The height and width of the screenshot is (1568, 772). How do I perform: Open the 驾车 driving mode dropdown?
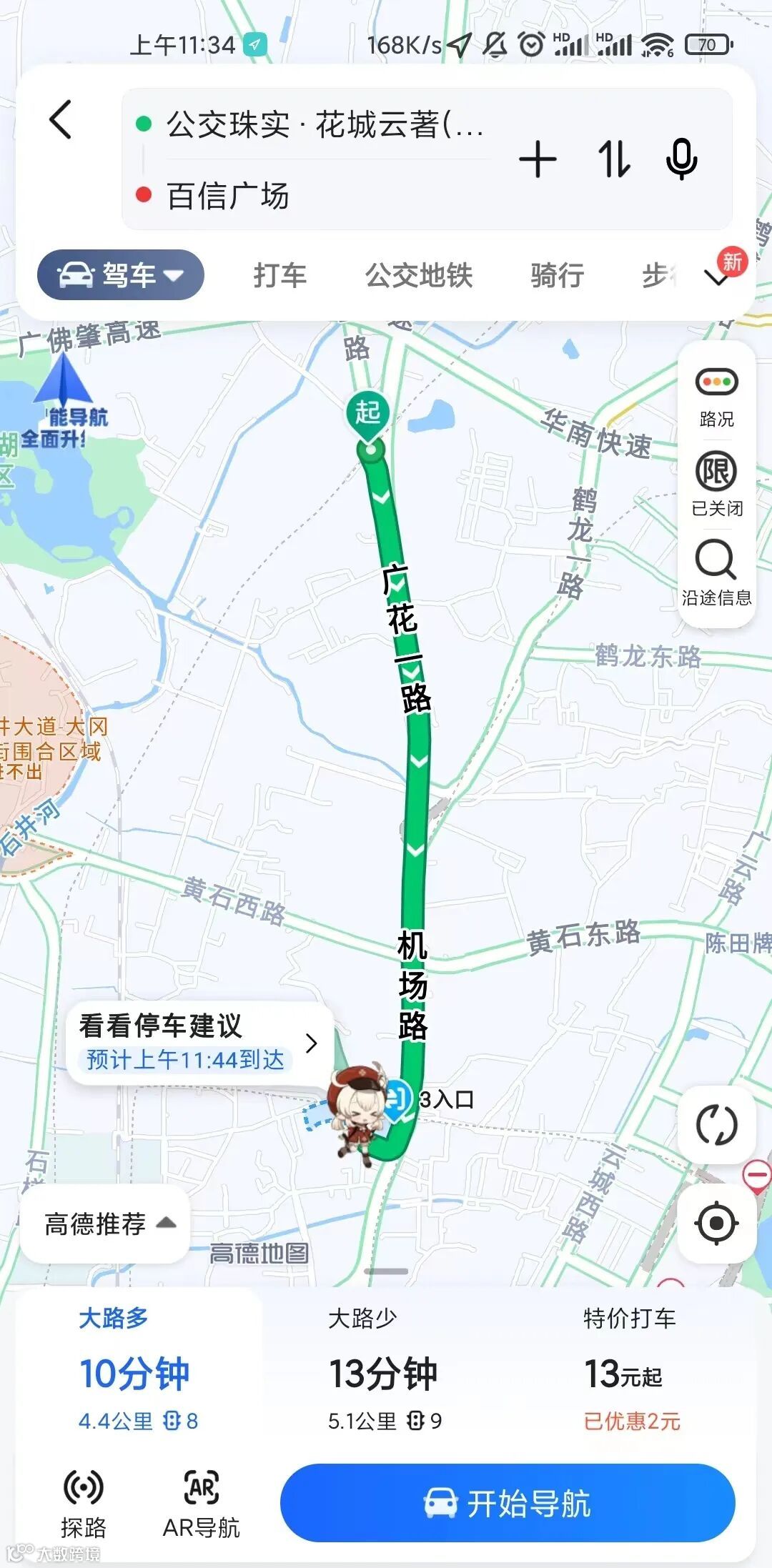click(x=121, y=274)
